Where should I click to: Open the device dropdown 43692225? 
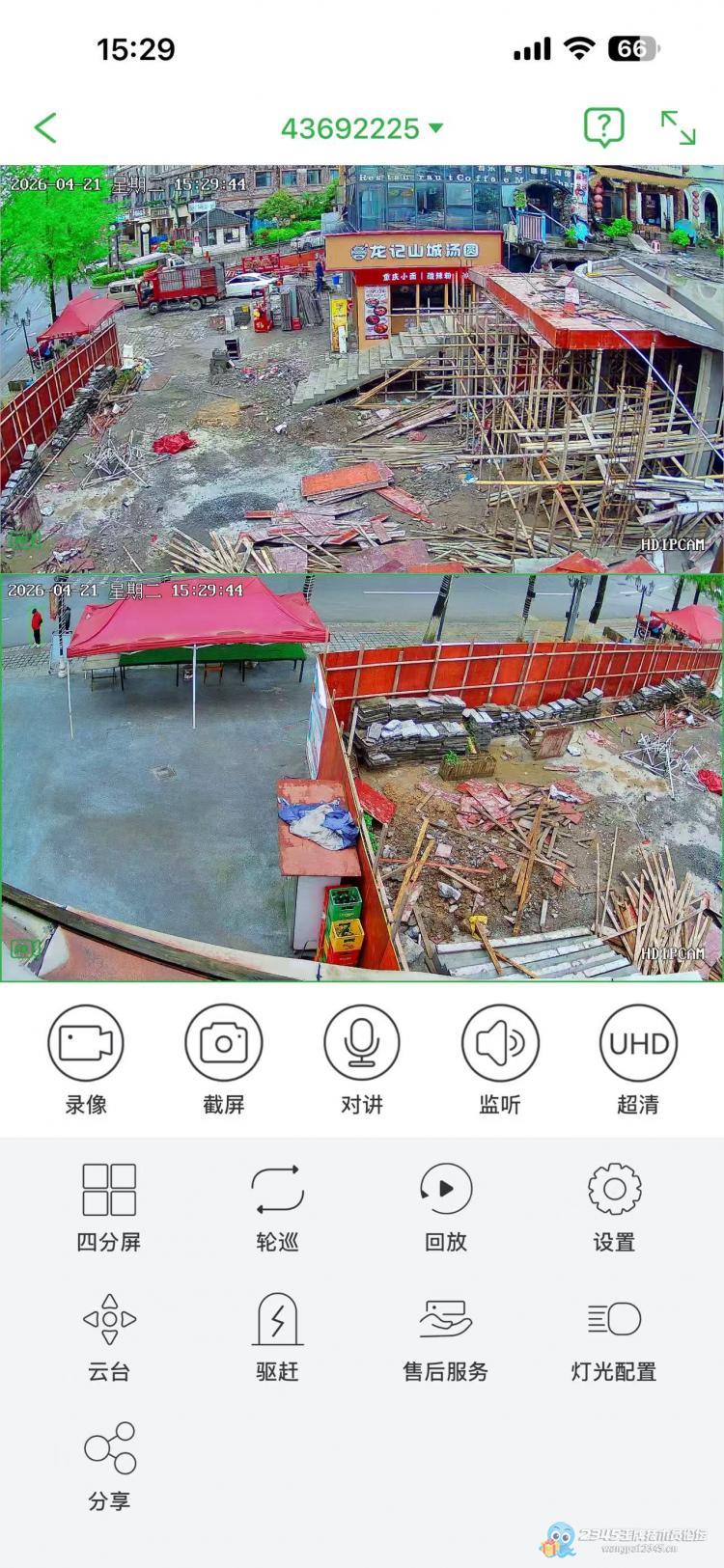click(361, 128)
